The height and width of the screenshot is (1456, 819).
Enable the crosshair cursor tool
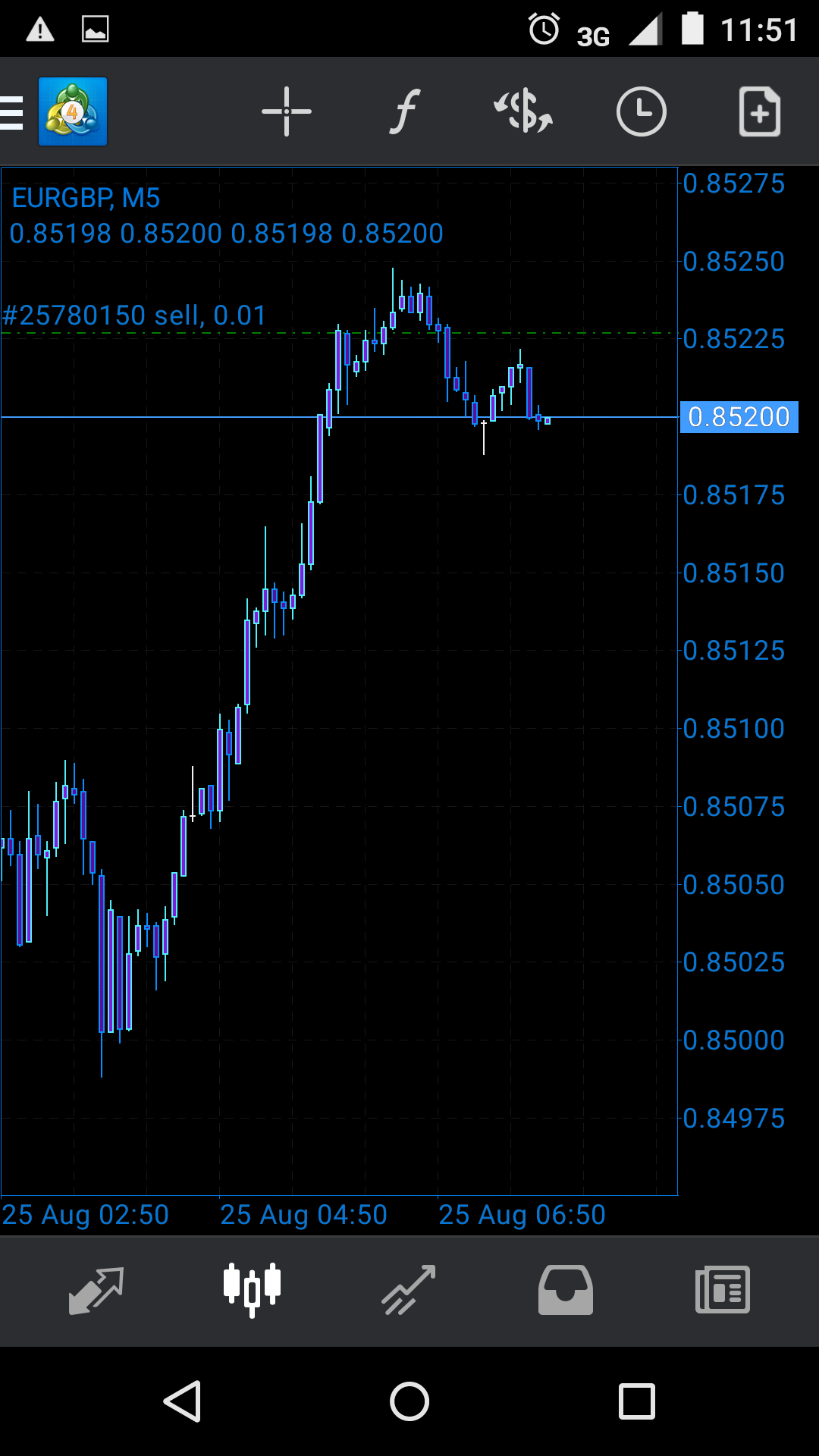[x=287, y=111]
